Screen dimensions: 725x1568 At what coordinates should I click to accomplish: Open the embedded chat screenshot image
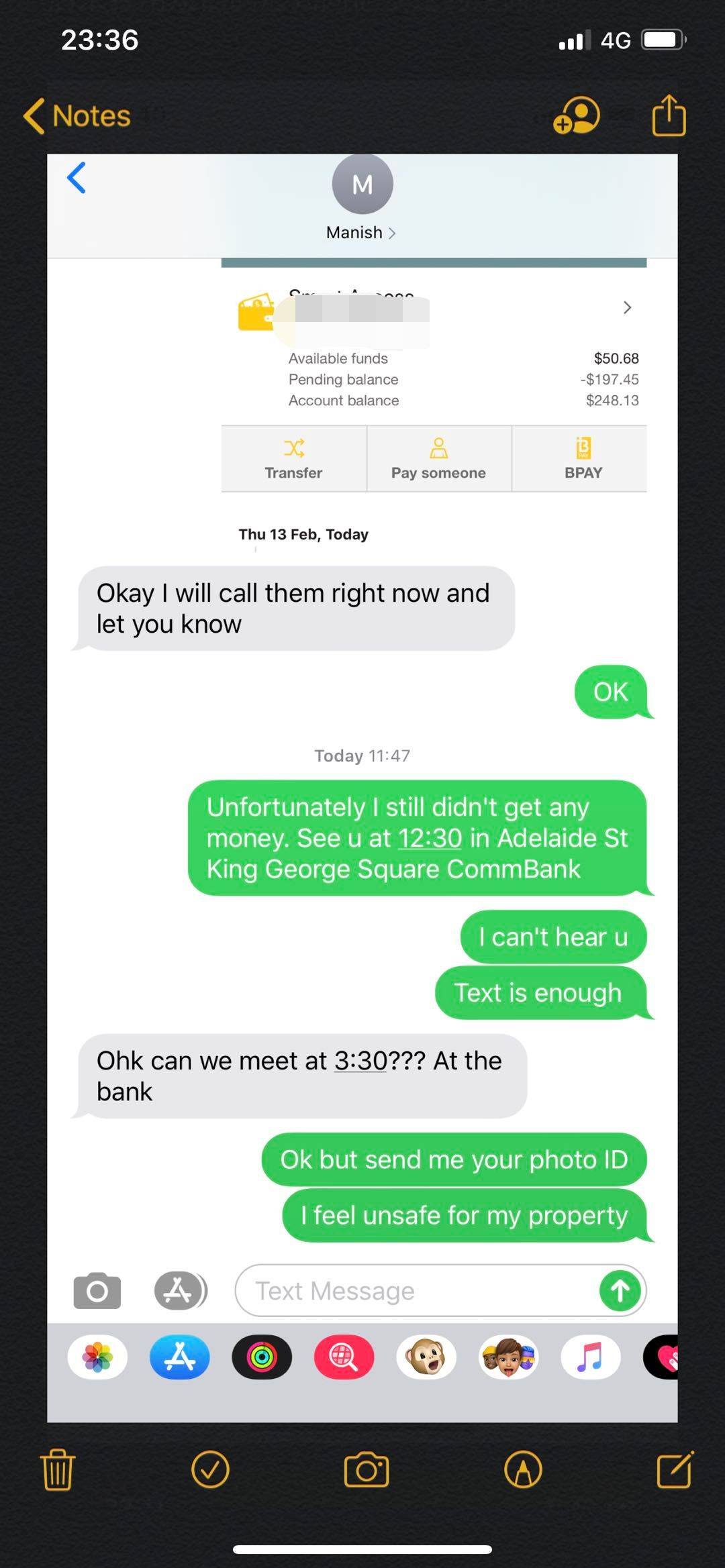(362, 805)
